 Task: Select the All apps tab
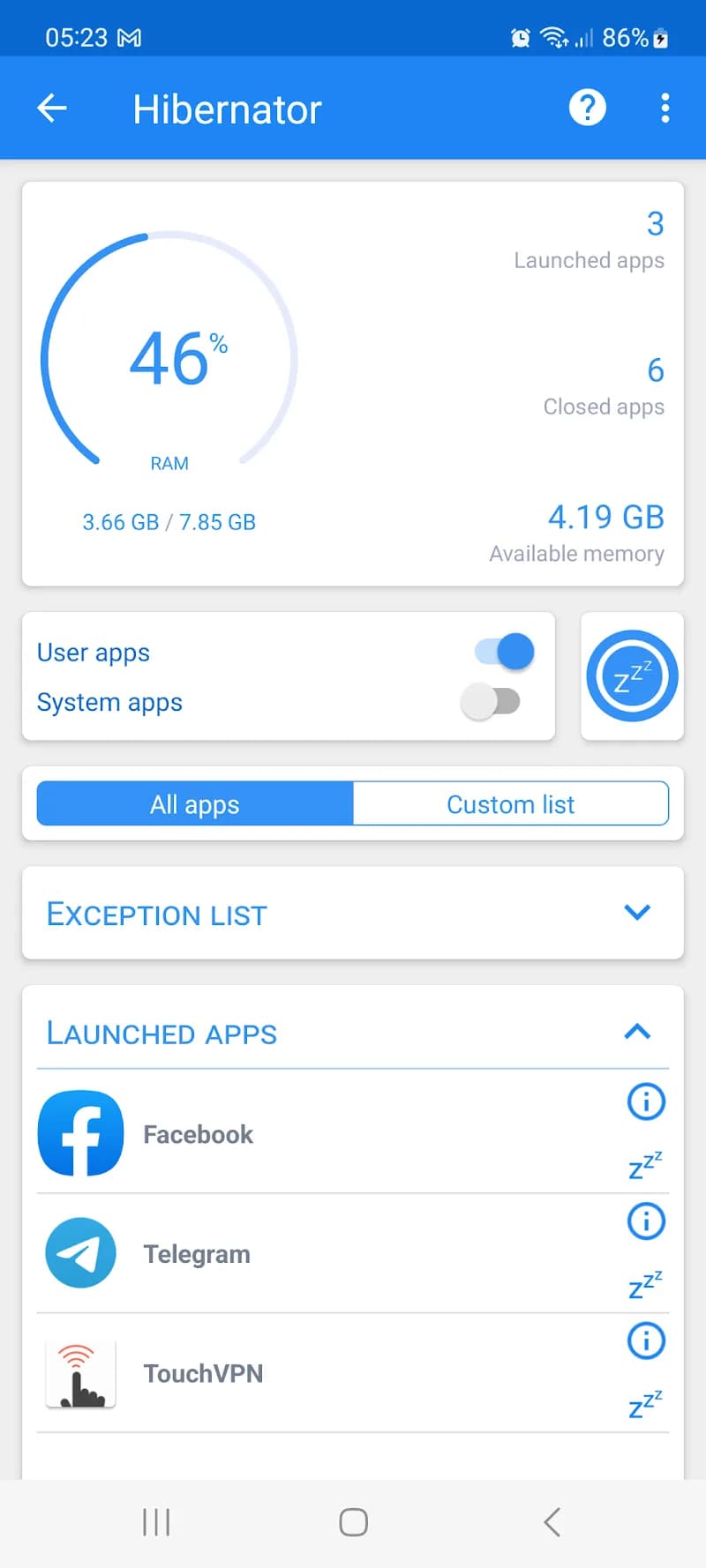click(194, 803)
